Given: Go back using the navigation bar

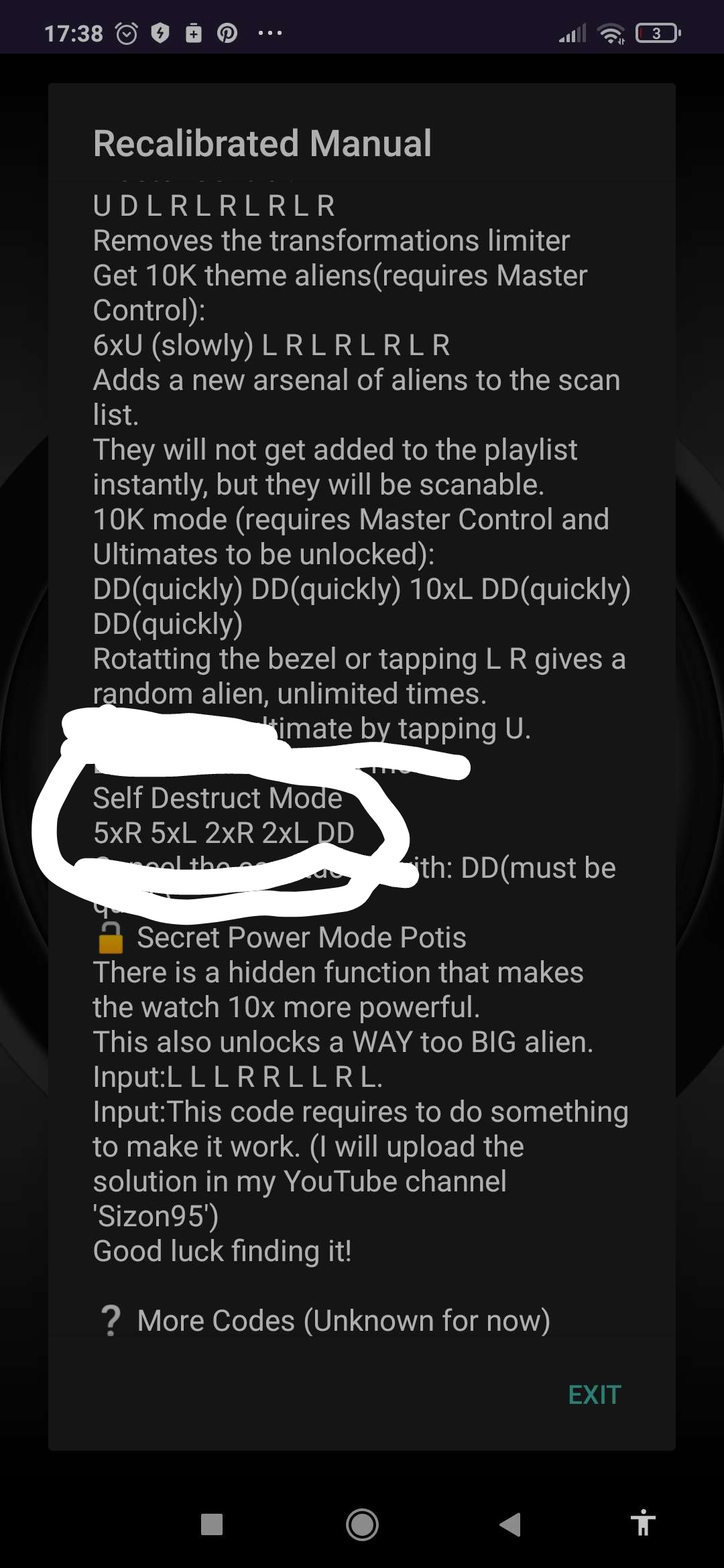Looking at the screenshot, I should pyautogui.click(x=510, y=1524).
